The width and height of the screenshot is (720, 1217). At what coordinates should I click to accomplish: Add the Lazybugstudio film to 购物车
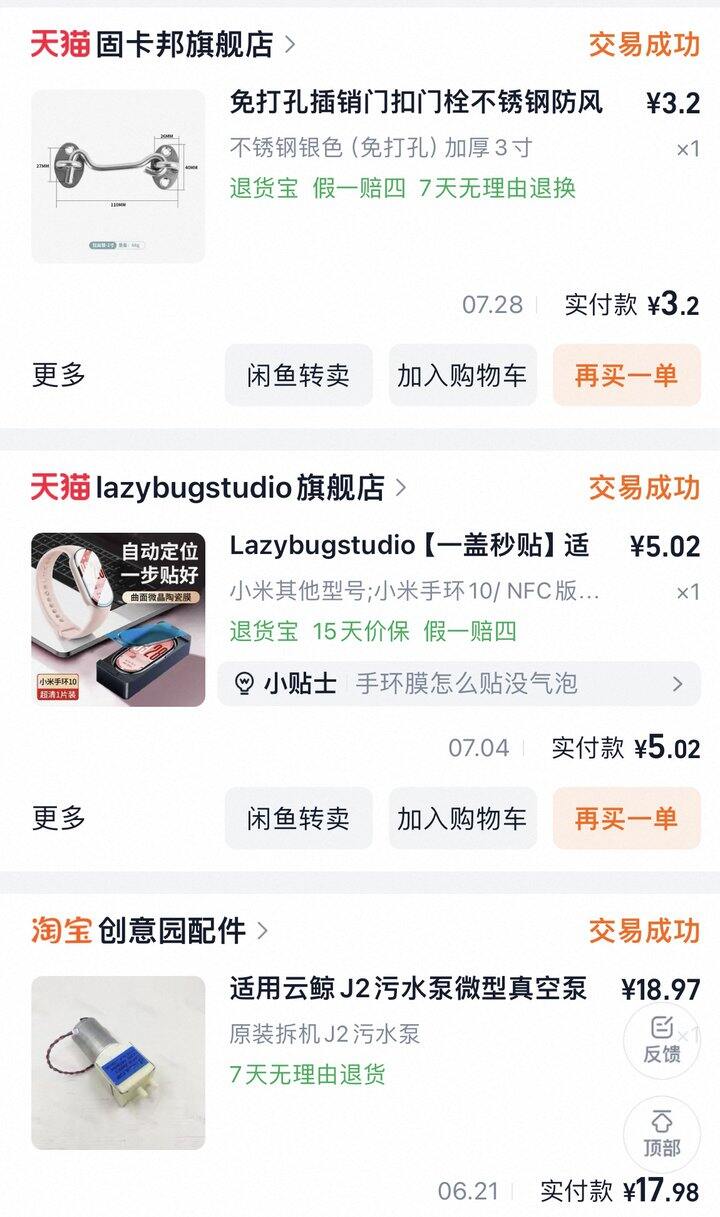pos(462,818)
